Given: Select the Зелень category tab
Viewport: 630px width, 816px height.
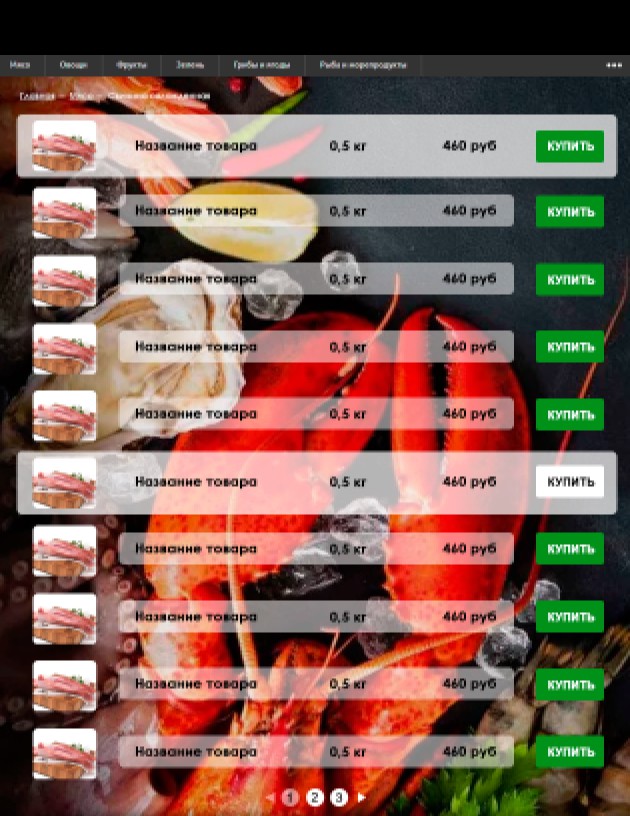Looking at the screenshot, I should click(190, 65).
